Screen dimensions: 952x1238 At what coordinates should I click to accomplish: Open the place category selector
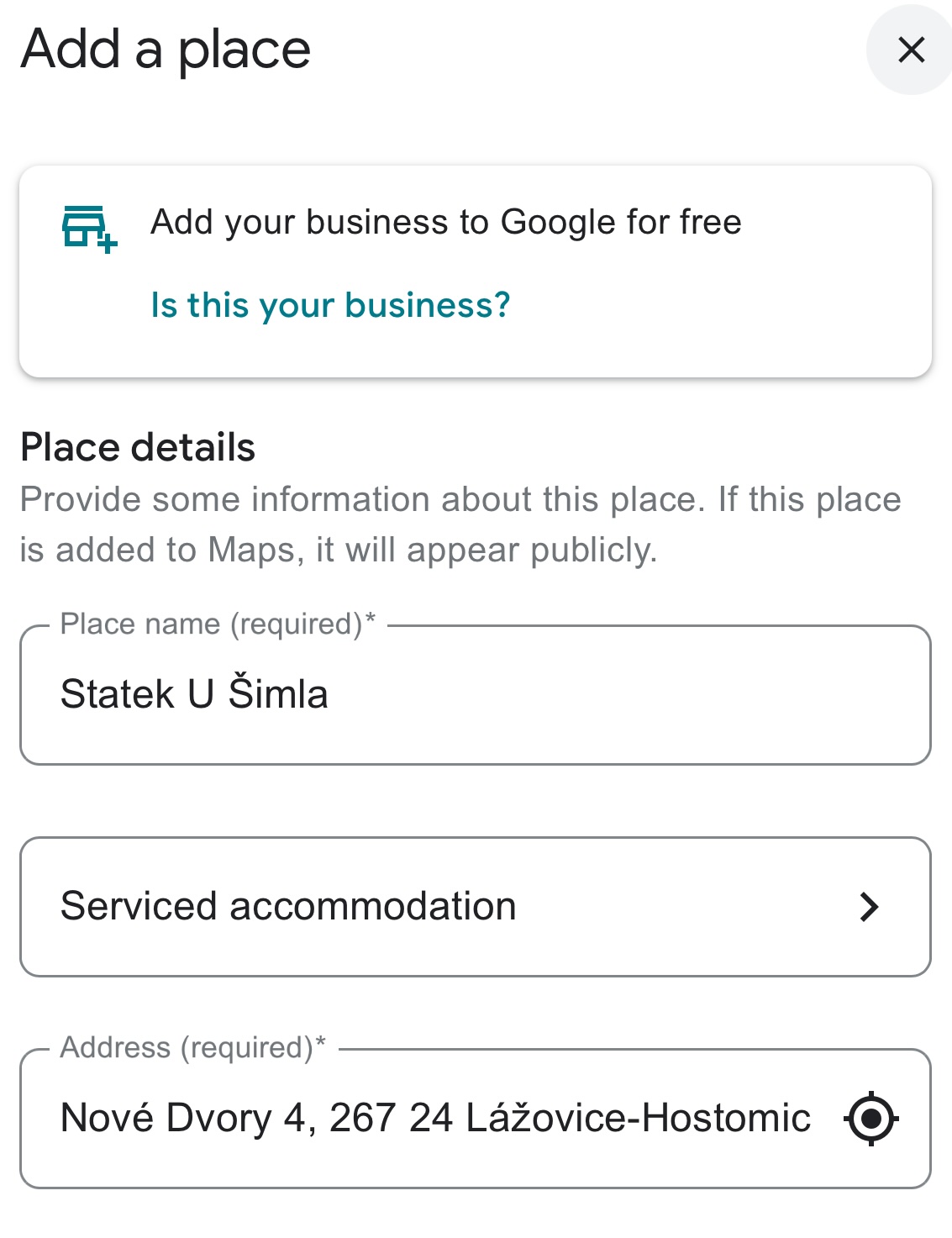(x=476, y=906)
